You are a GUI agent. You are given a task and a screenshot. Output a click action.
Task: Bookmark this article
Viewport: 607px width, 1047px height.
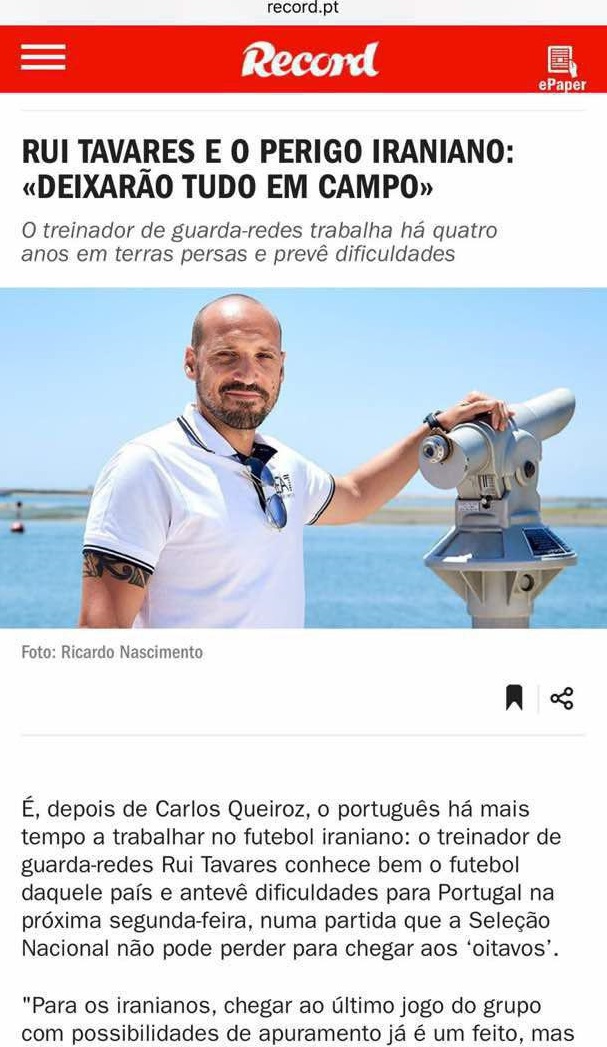(x=514, y=697)
